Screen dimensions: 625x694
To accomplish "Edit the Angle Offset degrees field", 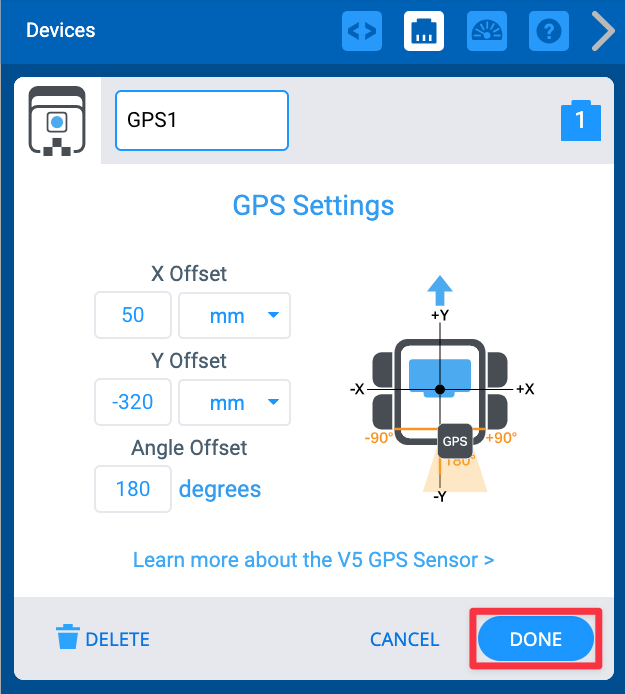I will click(133, 489).
